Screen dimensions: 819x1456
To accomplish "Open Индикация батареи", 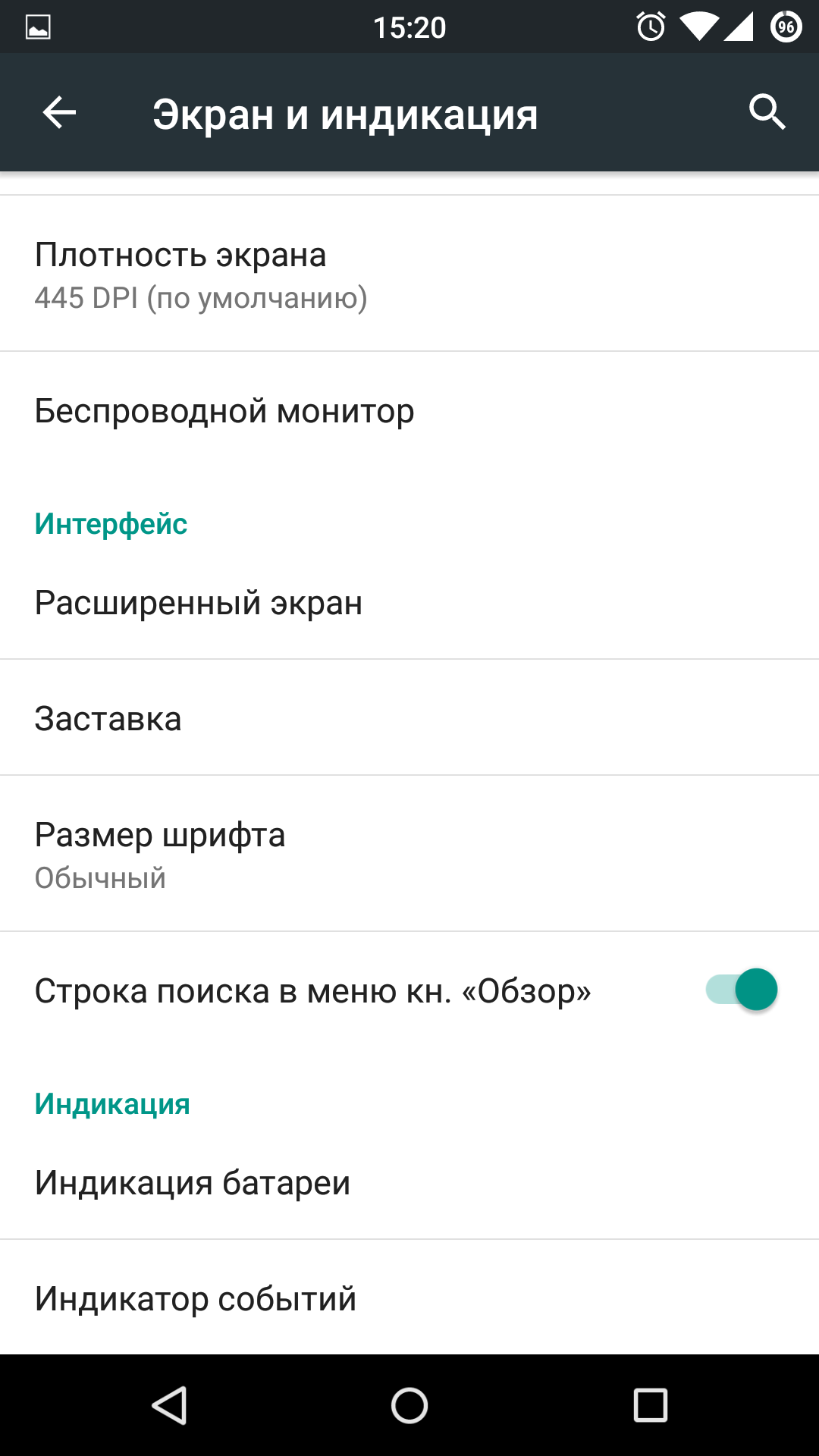I will click(x=409, y=1182).
